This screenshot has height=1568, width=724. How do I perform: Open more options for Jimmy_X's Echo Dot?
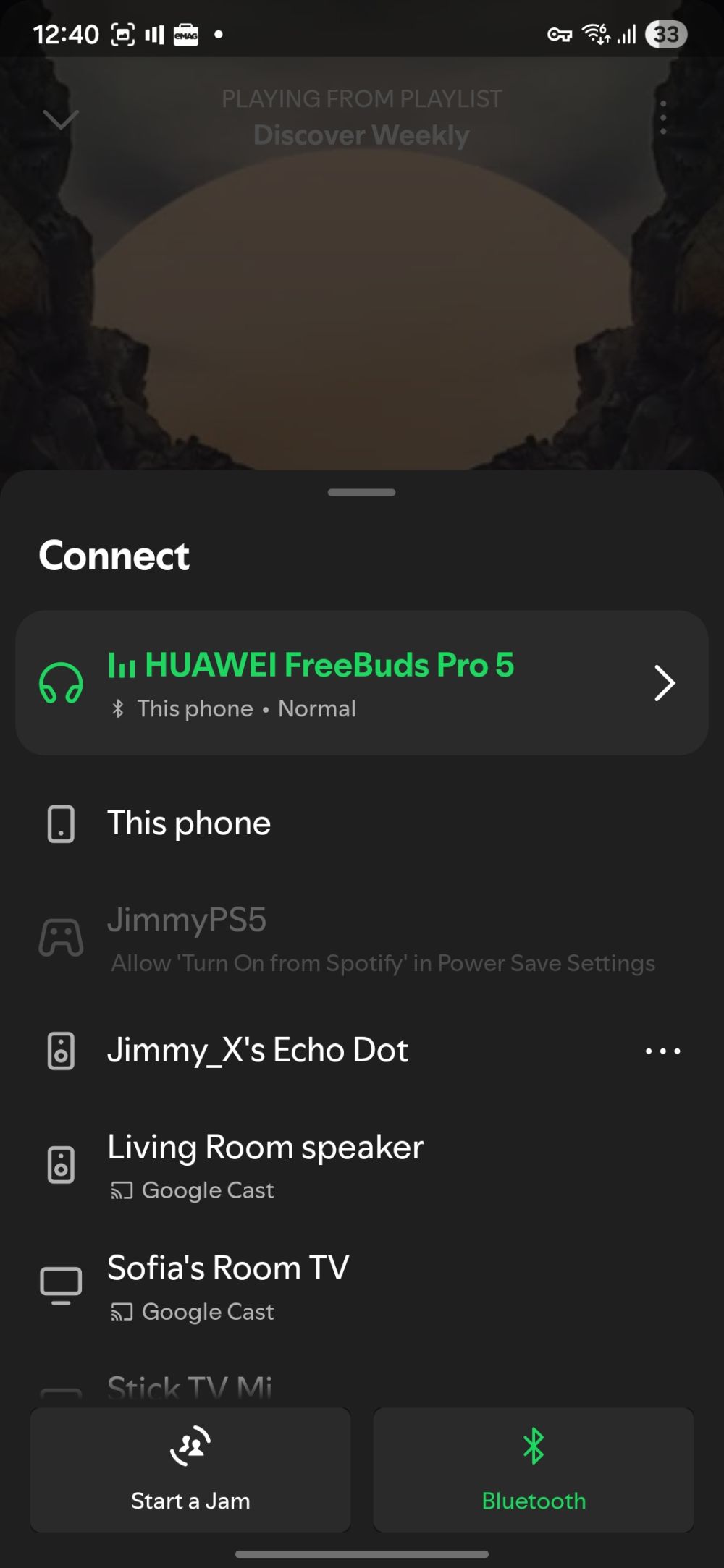click(662, 1051)
